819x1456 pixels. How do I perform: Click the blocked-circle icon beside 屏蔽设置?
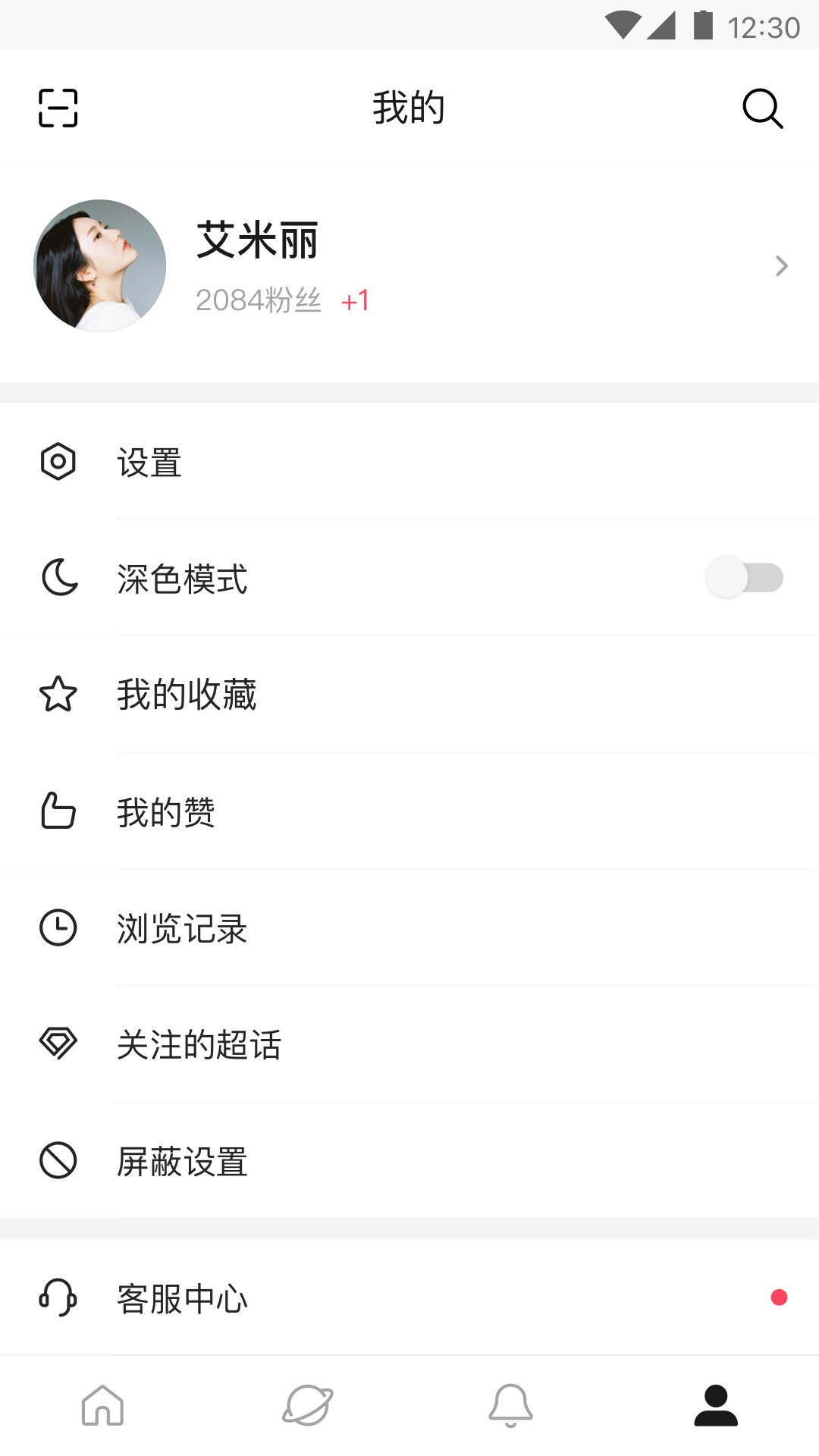coord(58,1162)
